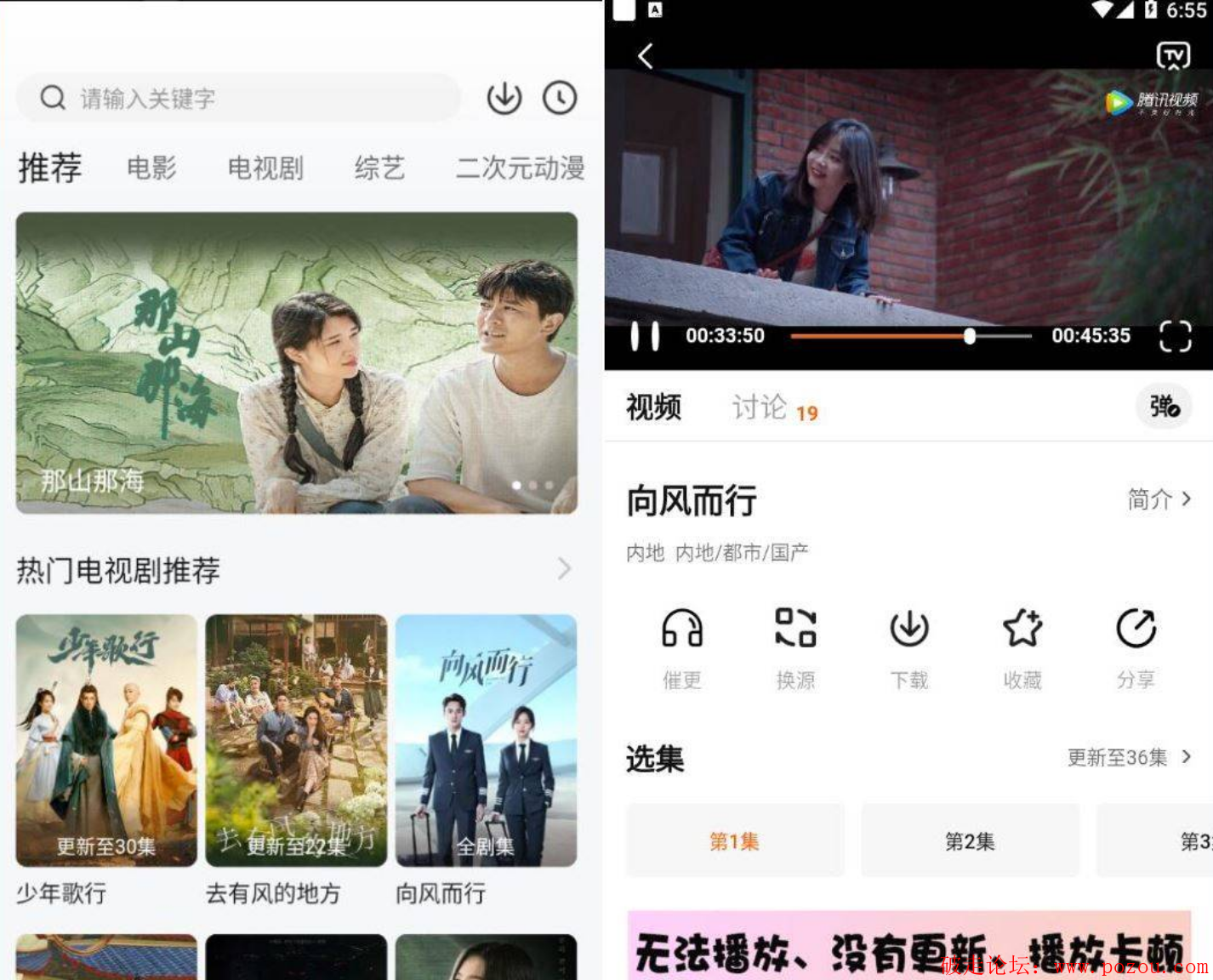Switch to the 综艺 tab
This screenshot has height=980, width=1213.
(379, 168)
